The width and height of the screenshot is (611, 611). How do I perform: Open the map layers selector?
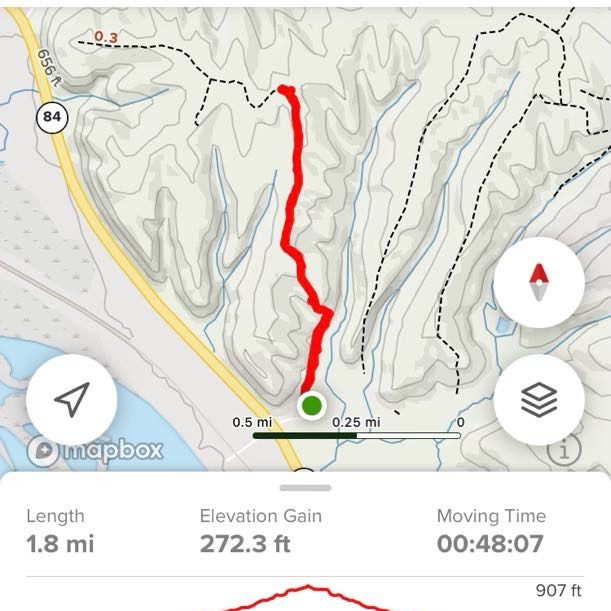click(x=539, y=399)
